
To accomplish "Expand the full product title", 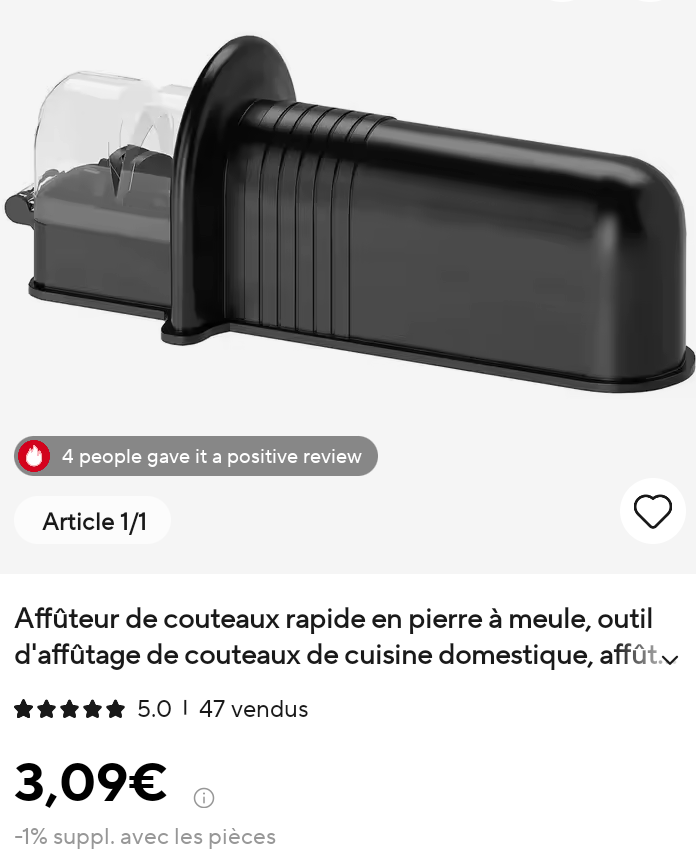I will point(670,659).
